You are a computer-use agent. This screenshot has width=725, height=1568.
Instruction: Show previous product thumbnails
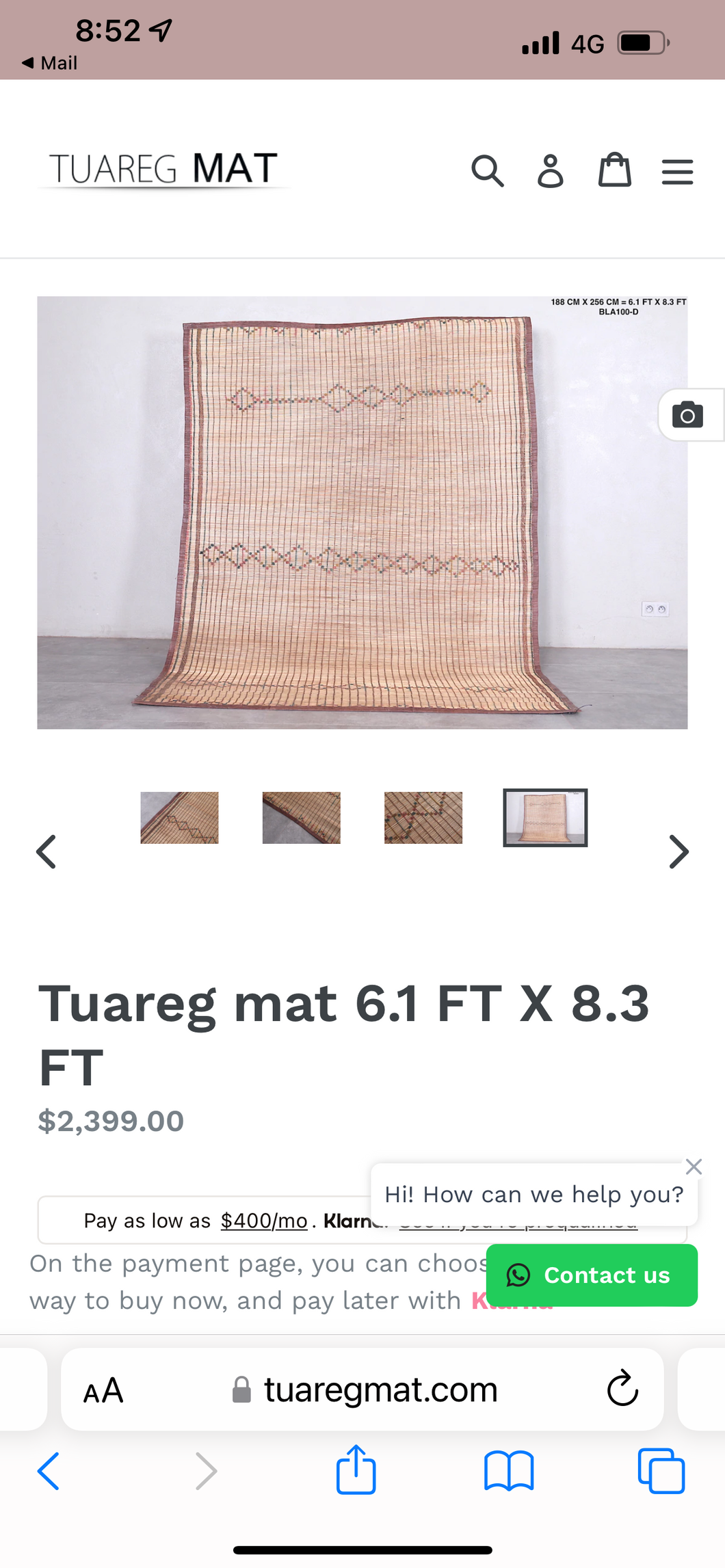coord(47,851)
